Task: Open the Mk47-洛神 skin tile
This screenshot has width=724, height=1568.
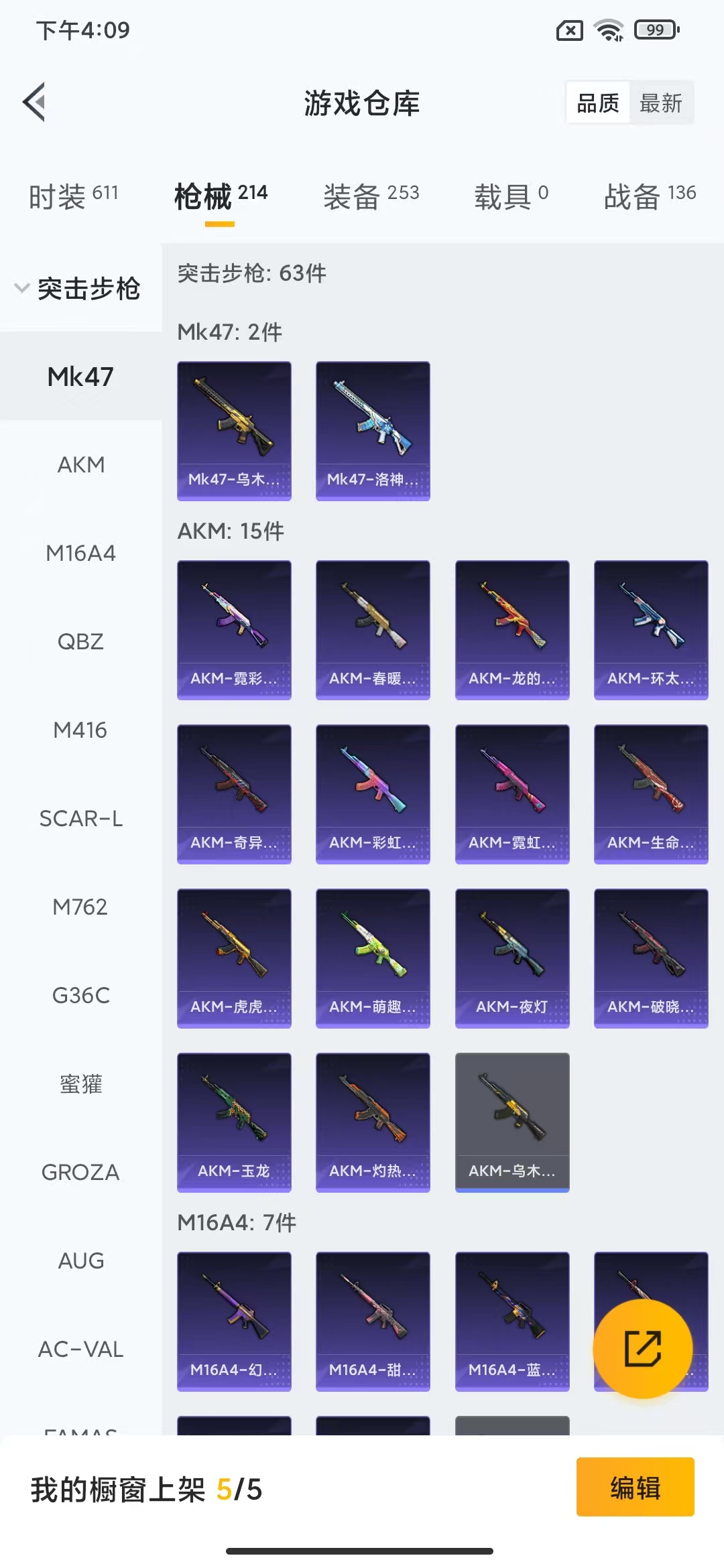Action: tap(373, 430)
